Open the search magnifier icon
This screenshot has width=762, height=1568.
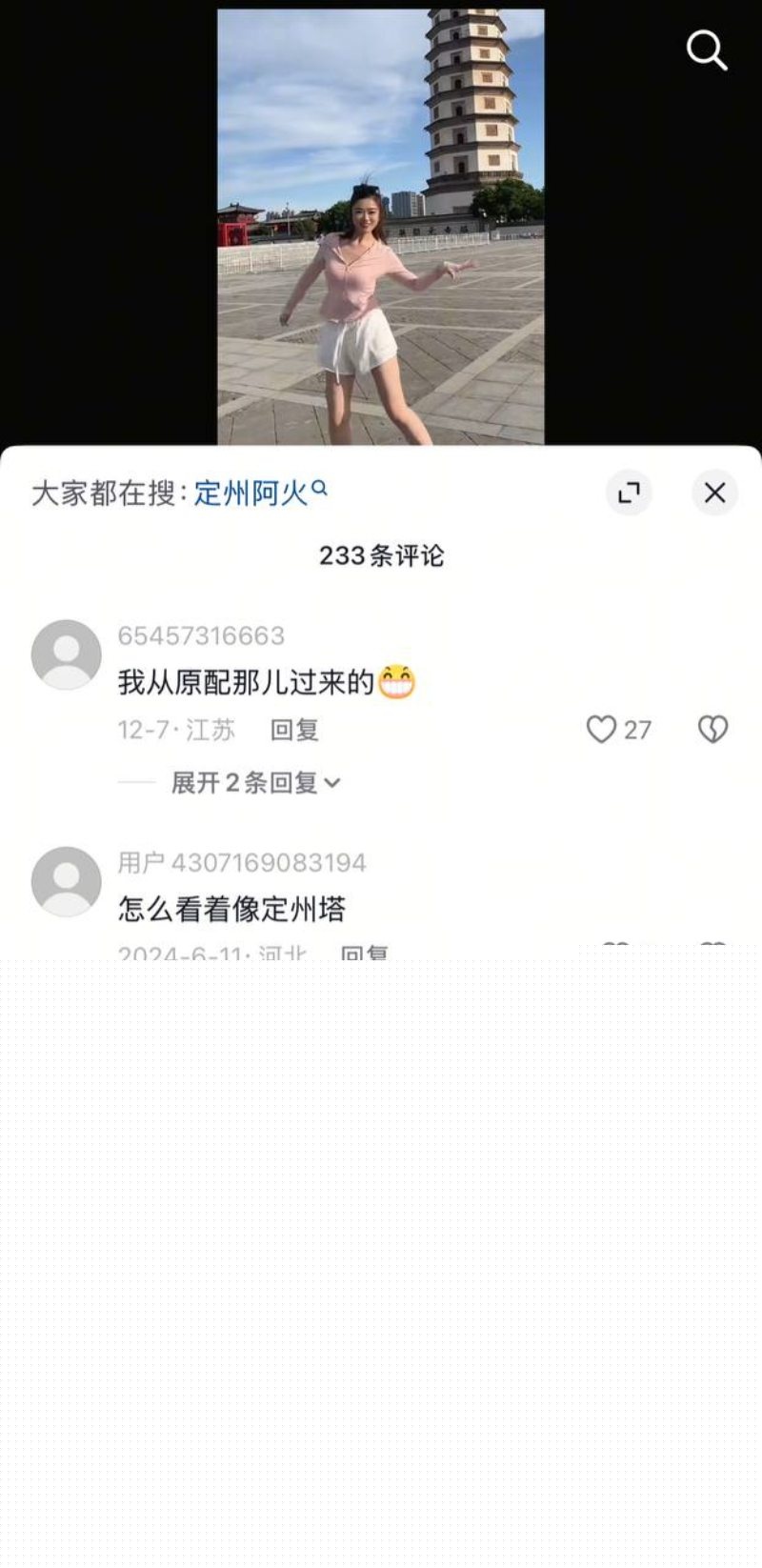pos(706,52)
